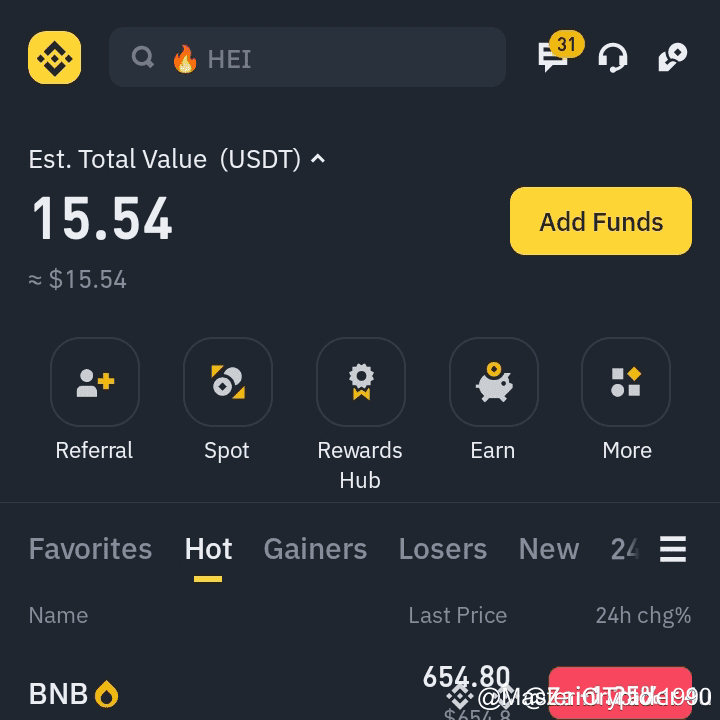Open Rewards Hub
720x720 pixels.
coord(360,382)
